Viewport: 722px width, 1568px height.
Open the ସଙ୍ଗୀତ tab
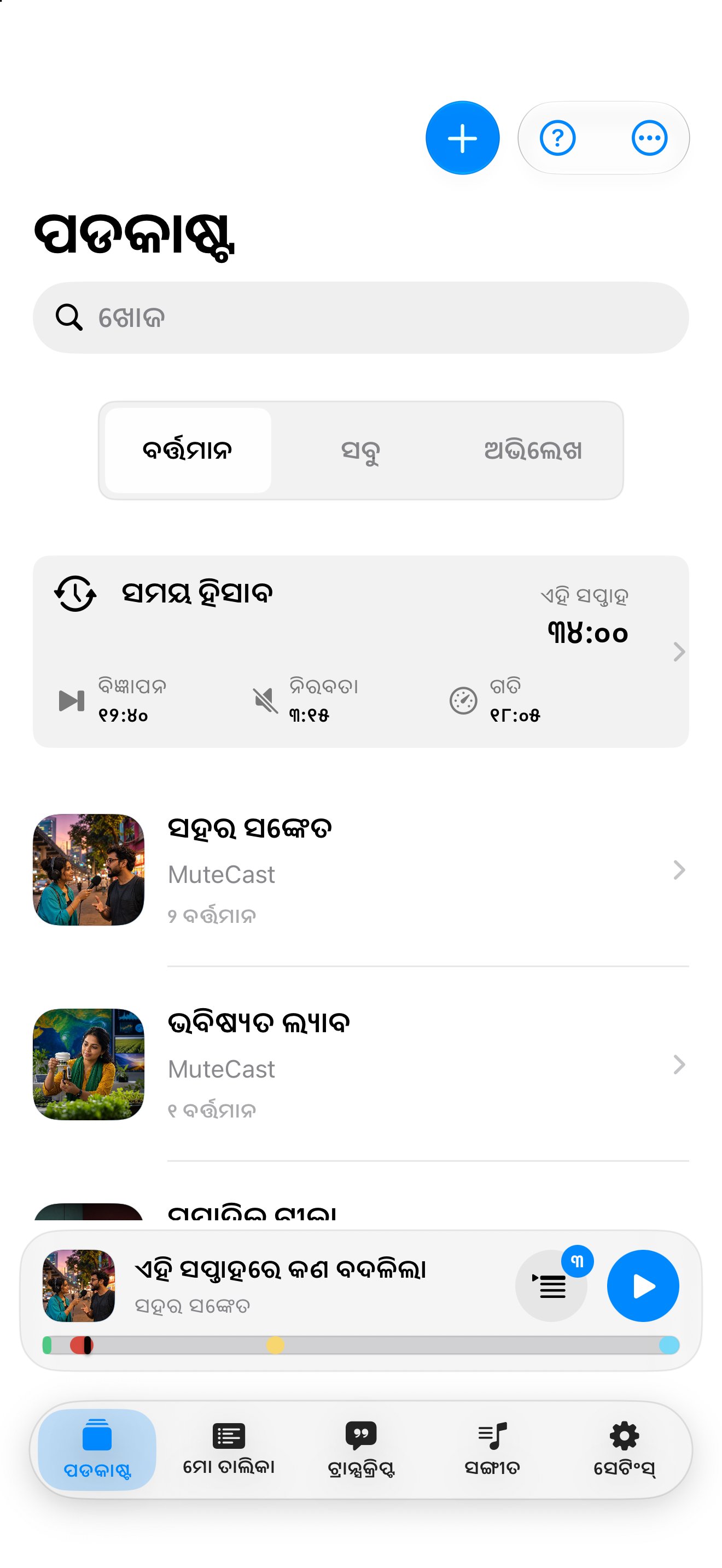pos(492,1450)
